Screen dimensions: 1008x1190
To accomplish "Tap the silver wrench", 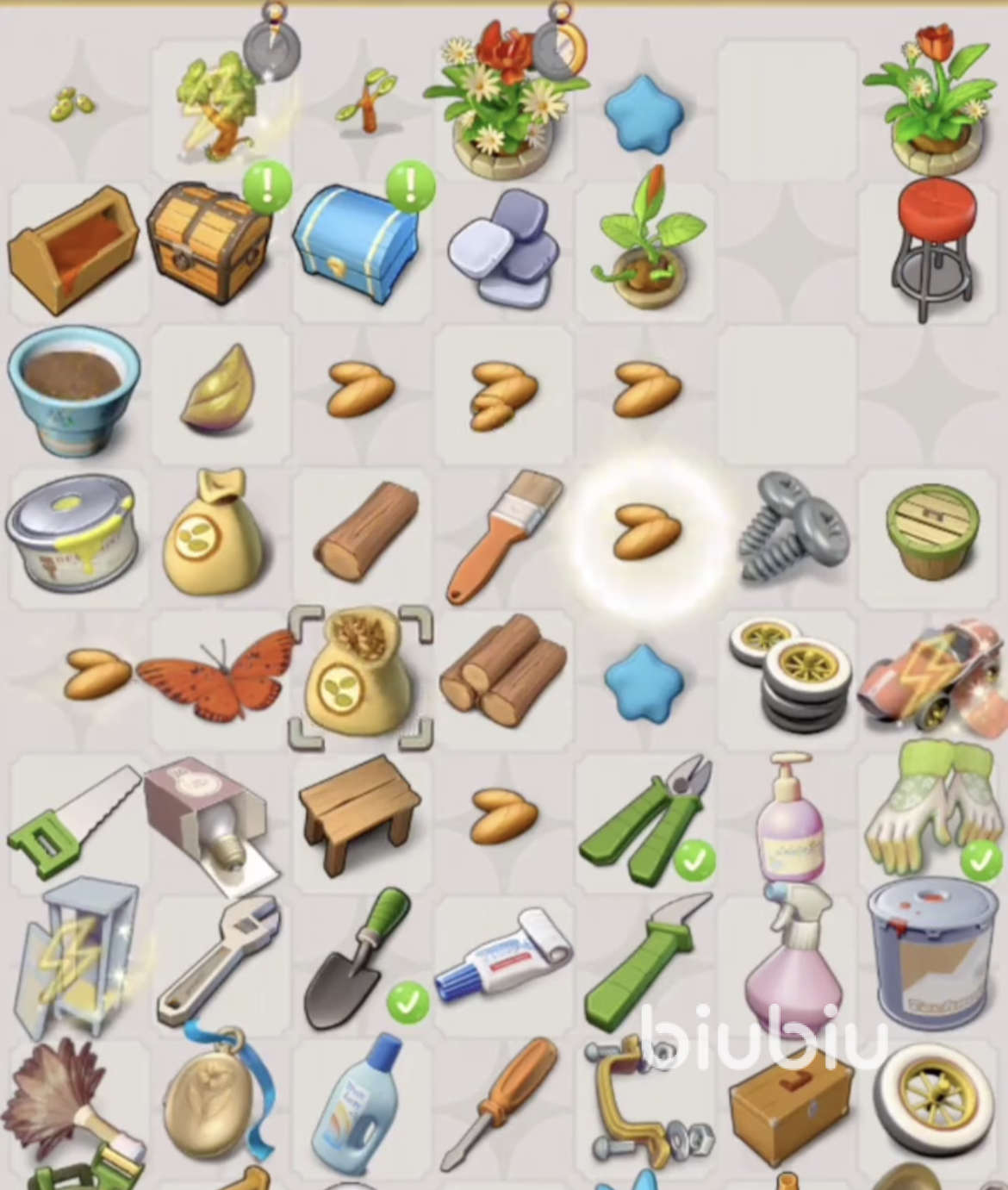I will [217, 961].
